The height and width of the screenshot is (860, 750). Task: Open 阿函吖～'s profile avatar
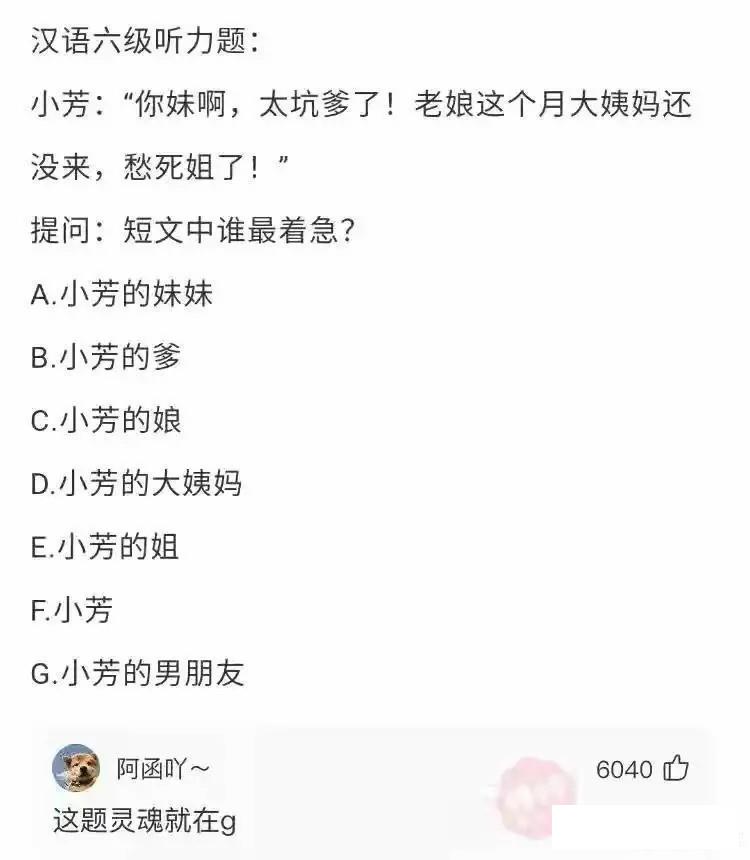[76, 768]
